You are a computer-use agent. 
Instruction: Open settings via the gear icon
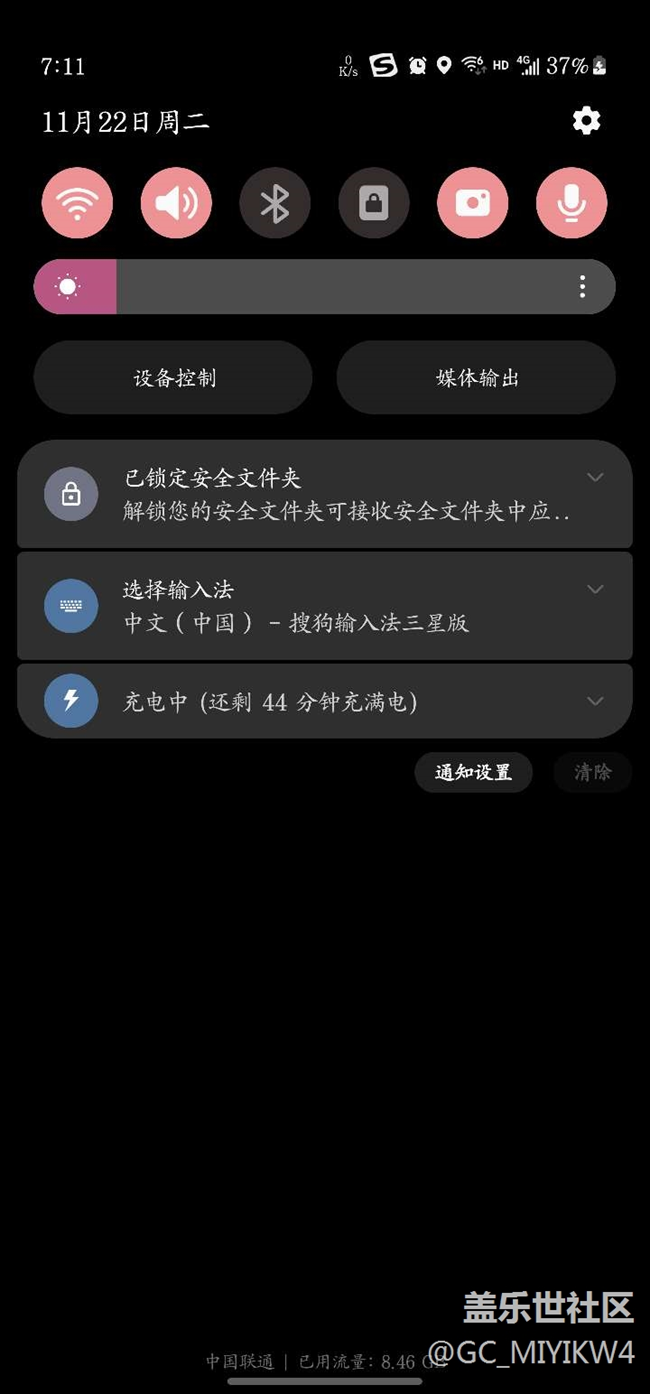[x=586, y=121]
